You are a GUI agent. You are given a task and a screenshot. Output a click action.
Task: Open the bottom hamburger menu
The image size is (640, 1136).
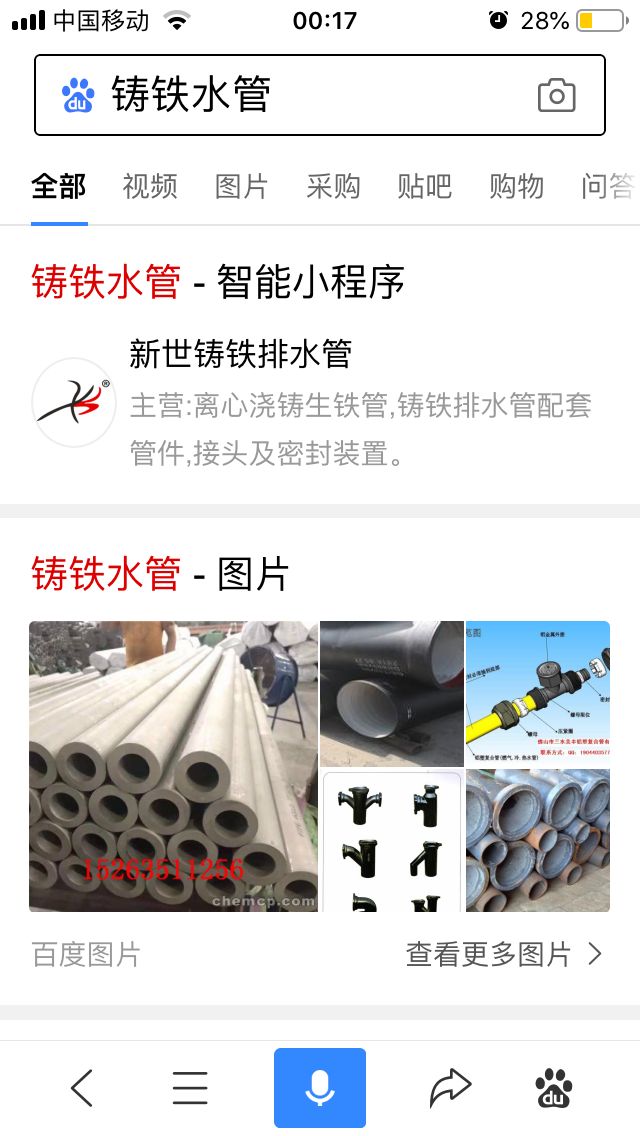click(x=190, y=1088)
